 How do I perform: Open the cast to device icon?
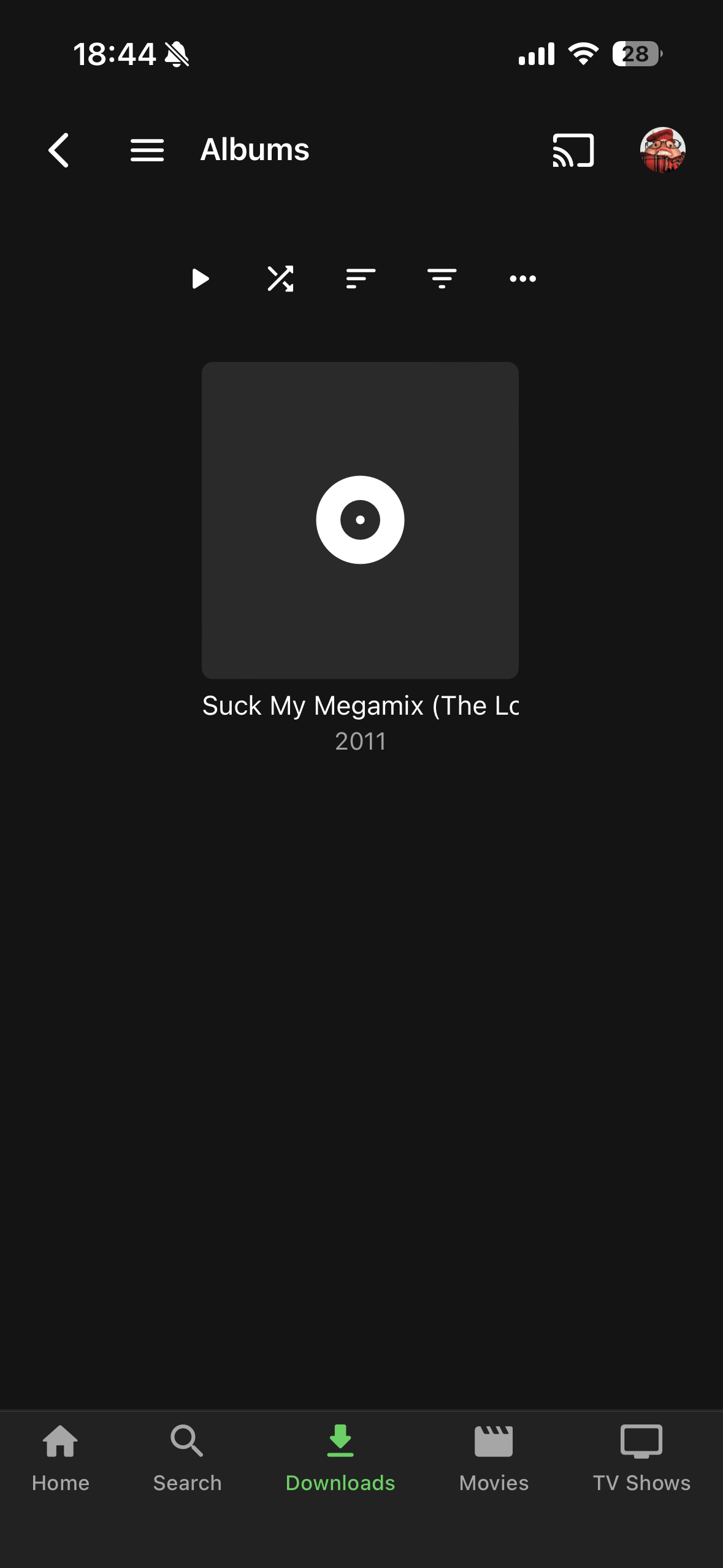point(573,150)
